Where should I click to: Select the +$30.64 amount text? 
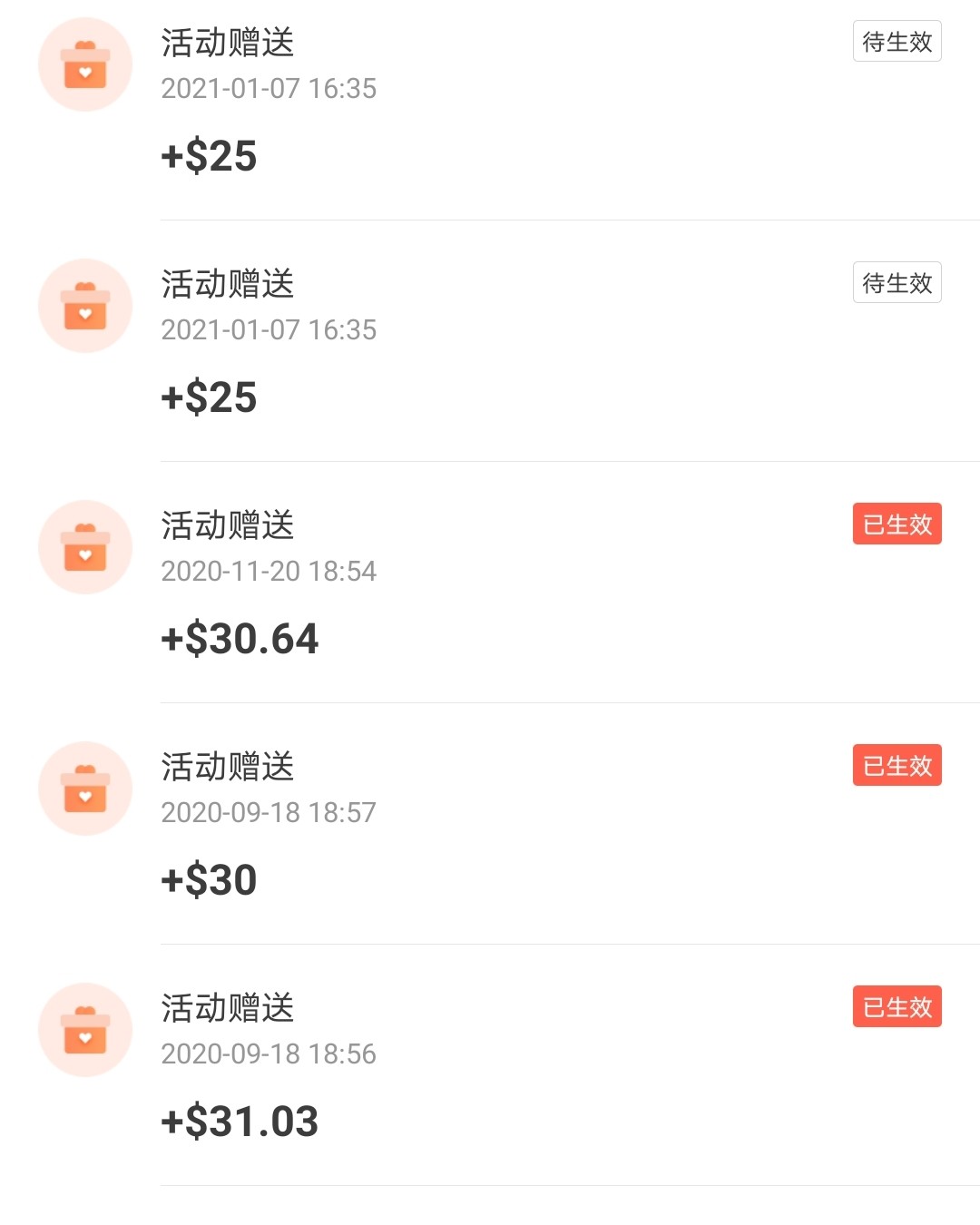coord(240,638)
